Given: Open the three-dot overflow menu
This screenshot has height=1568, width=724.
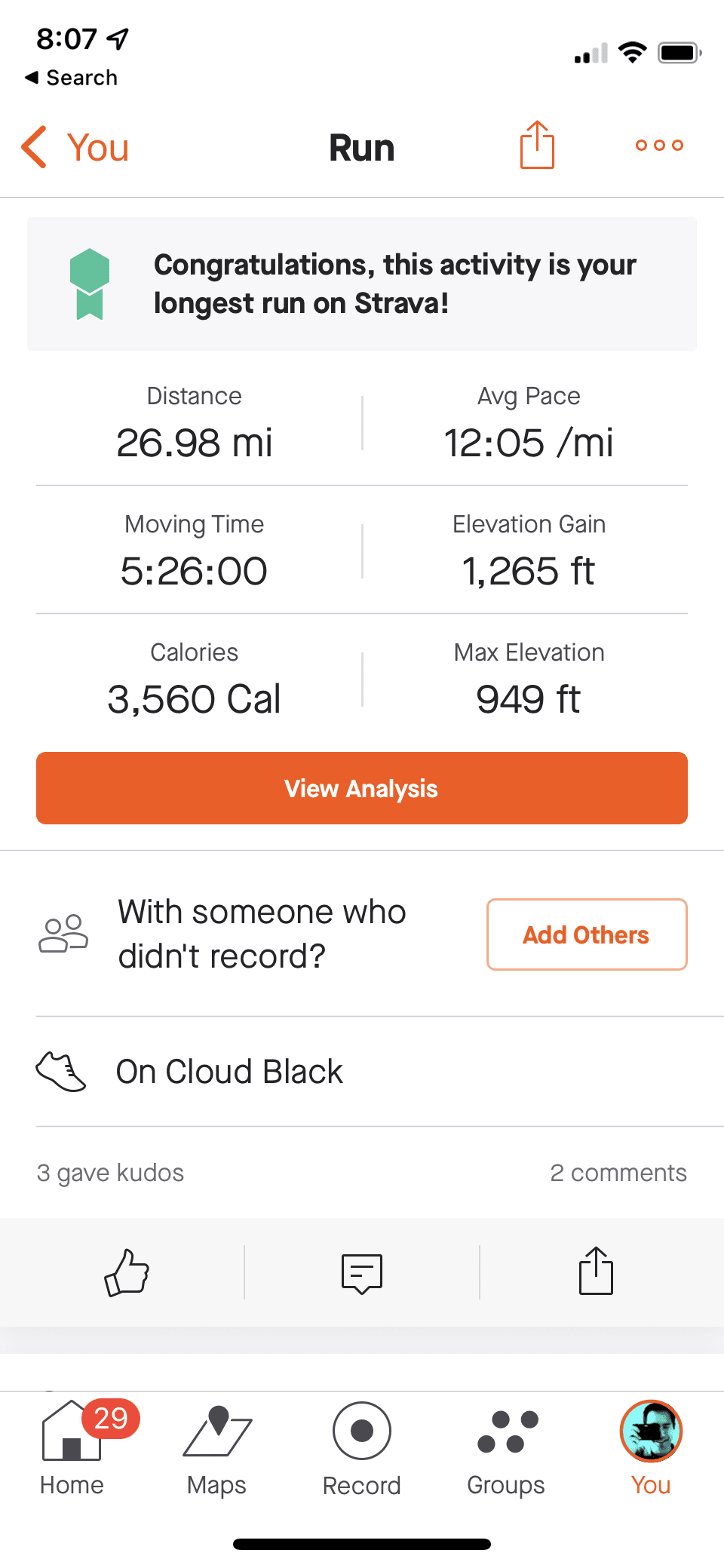Looking at the screenshot, I should pyautogui.click(x=659, y=146).
